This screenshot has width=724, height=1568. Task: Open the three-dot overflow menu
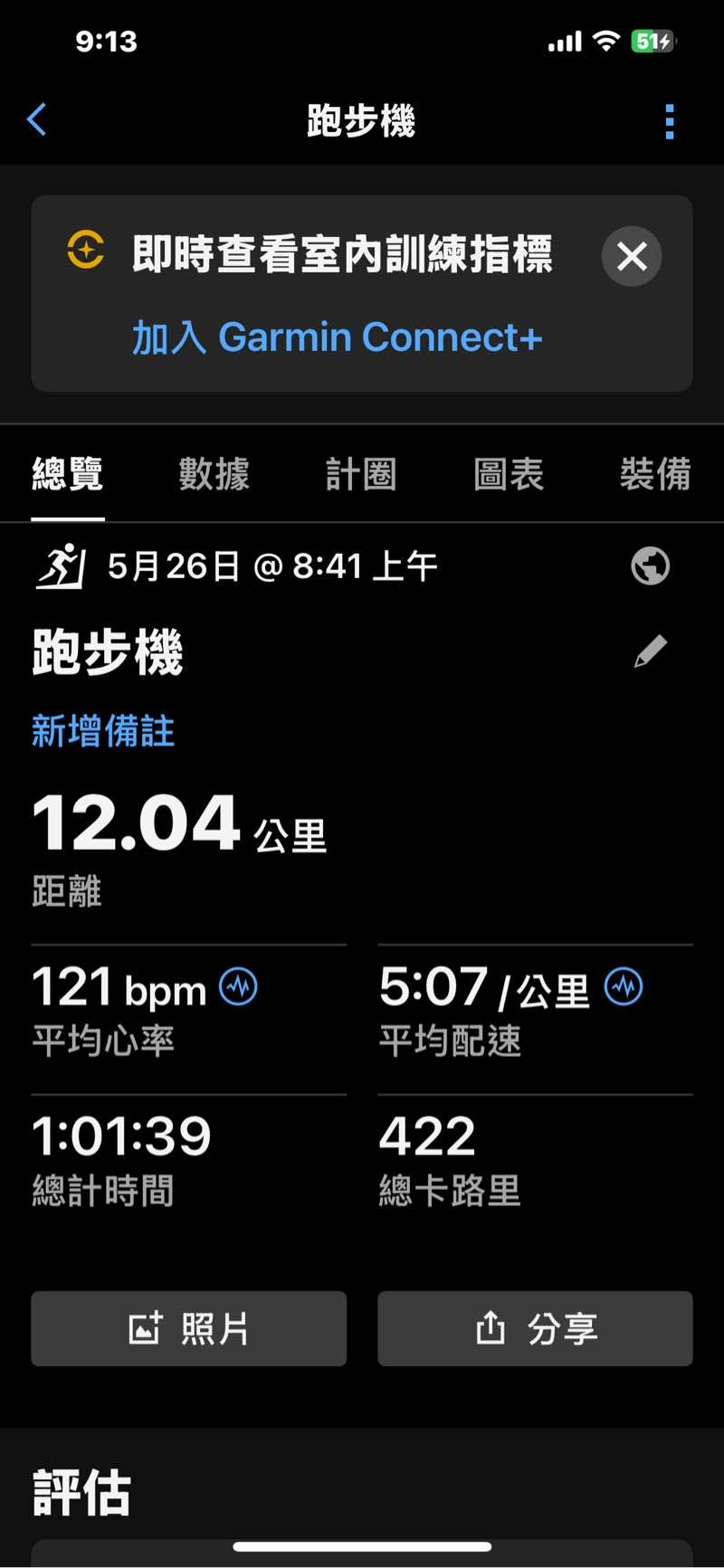tap(670, 121)
